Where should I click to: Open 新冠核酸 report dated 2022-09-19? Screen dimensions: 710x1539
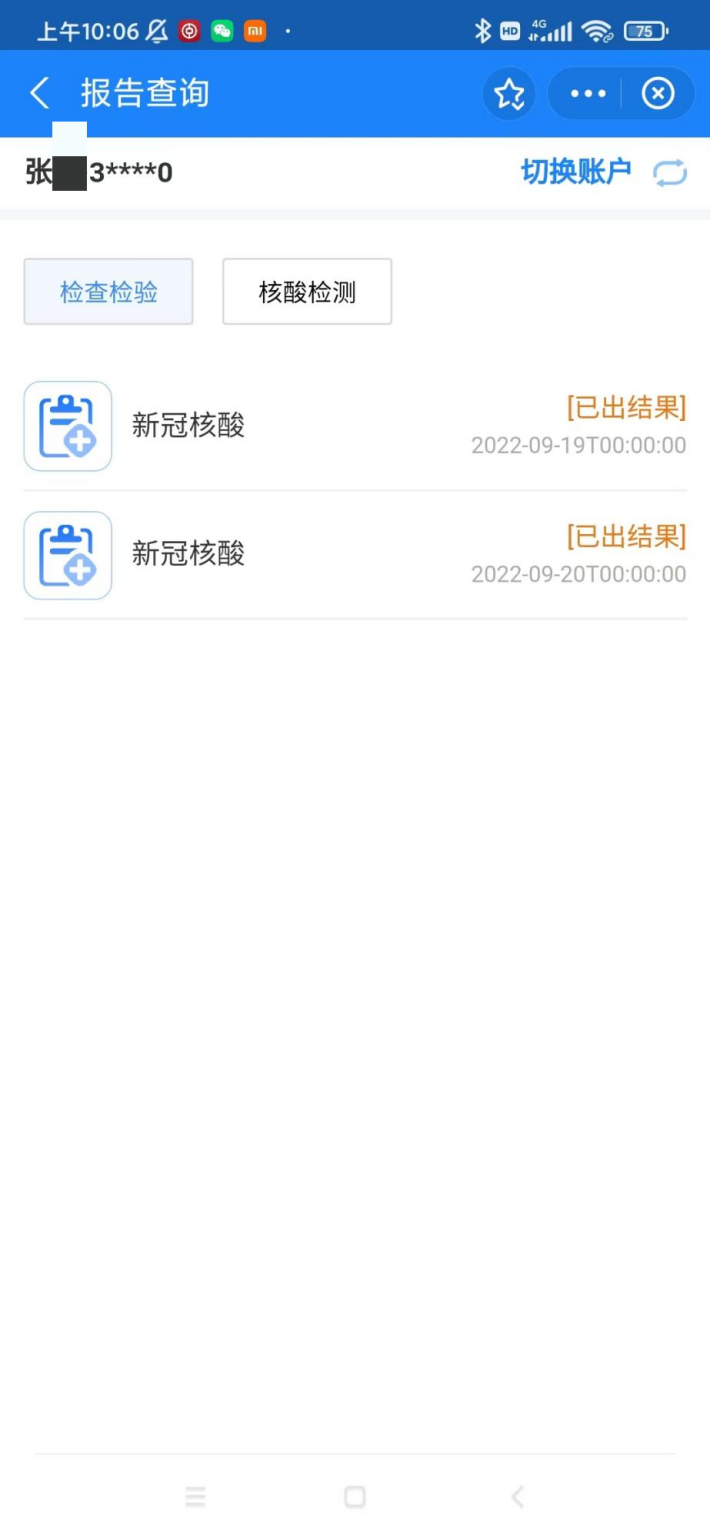(x=355, y=426)
